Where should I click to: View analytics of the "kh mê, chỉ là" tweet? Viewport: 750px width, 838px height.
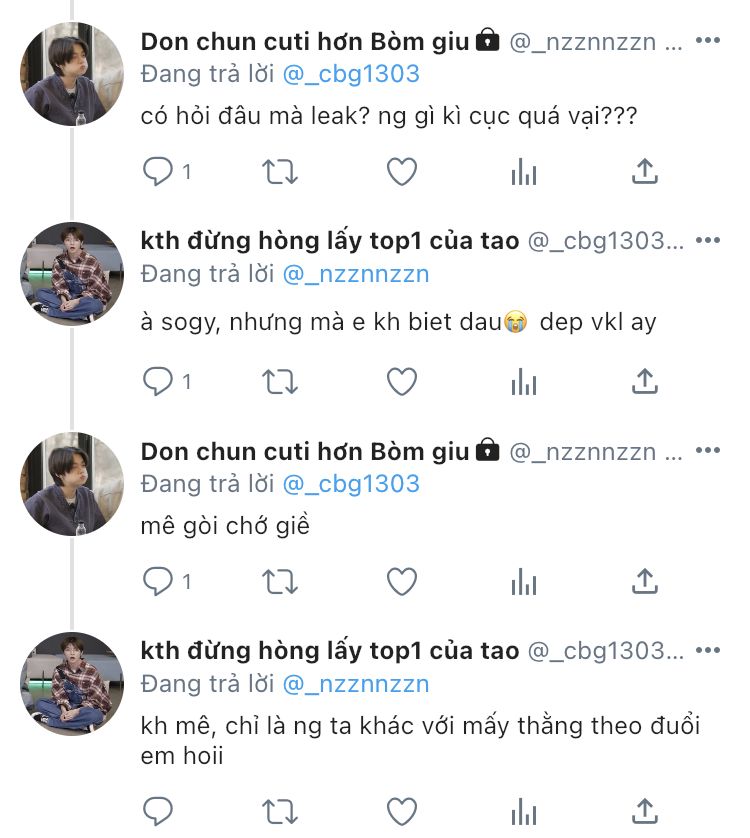click(524, 809)
